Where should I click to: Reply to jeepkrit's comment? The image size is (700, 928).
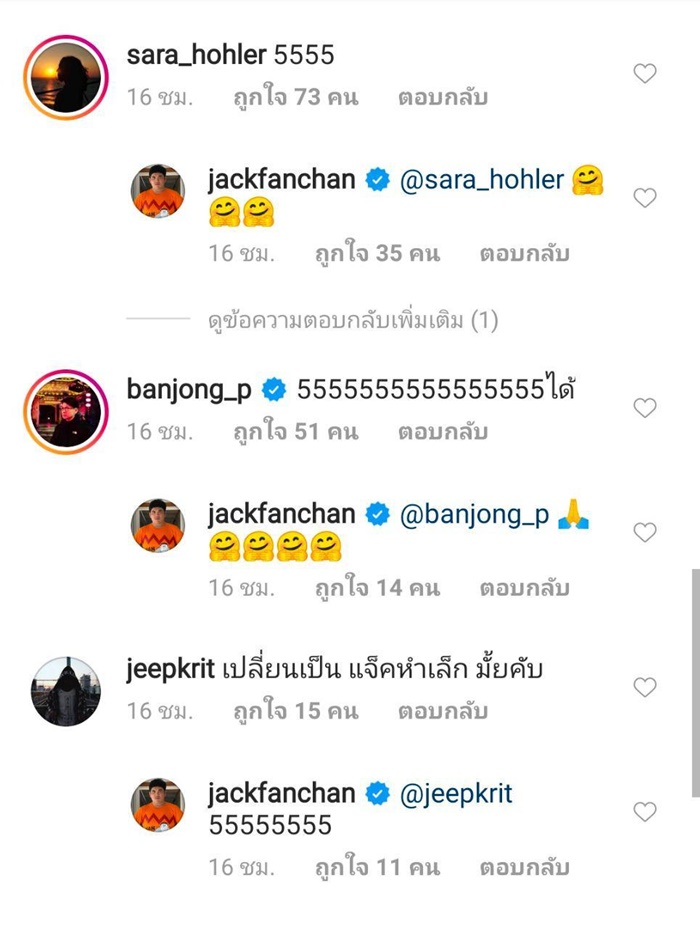(442, 711)
